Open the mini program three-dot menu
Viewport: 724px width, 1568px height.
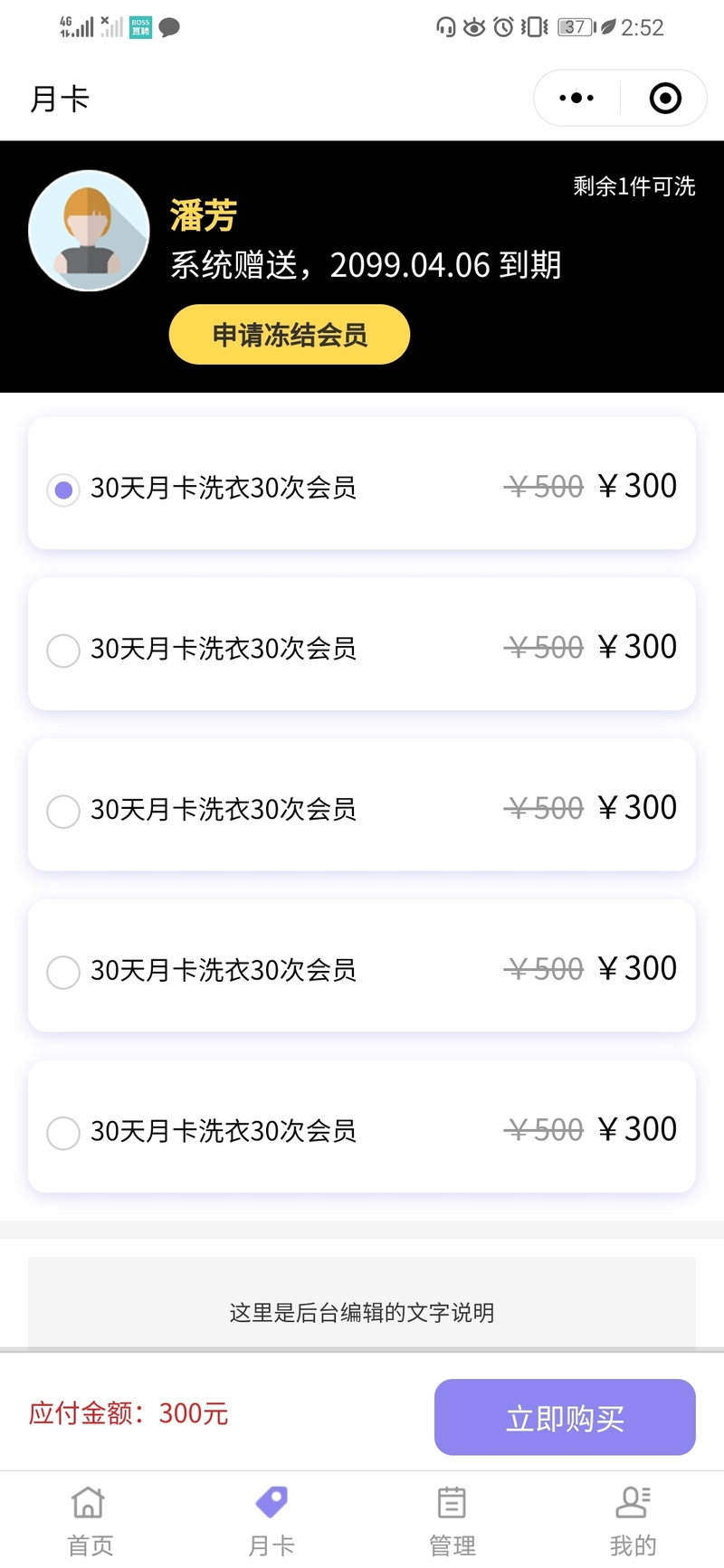pyautogui.click(x=576, y=98)
